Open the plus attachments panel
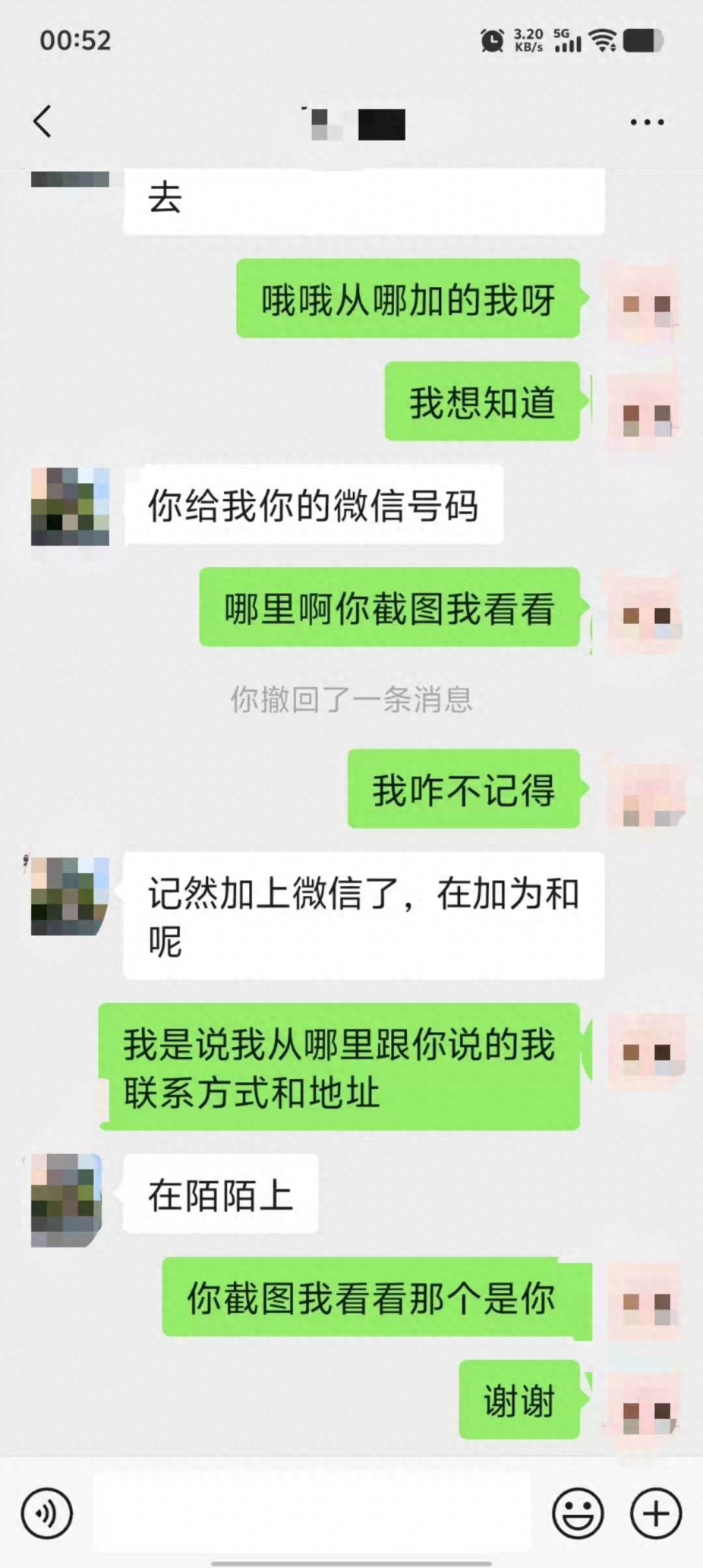The height and width of the screenshot is (1568, 703). [655, 1513]
